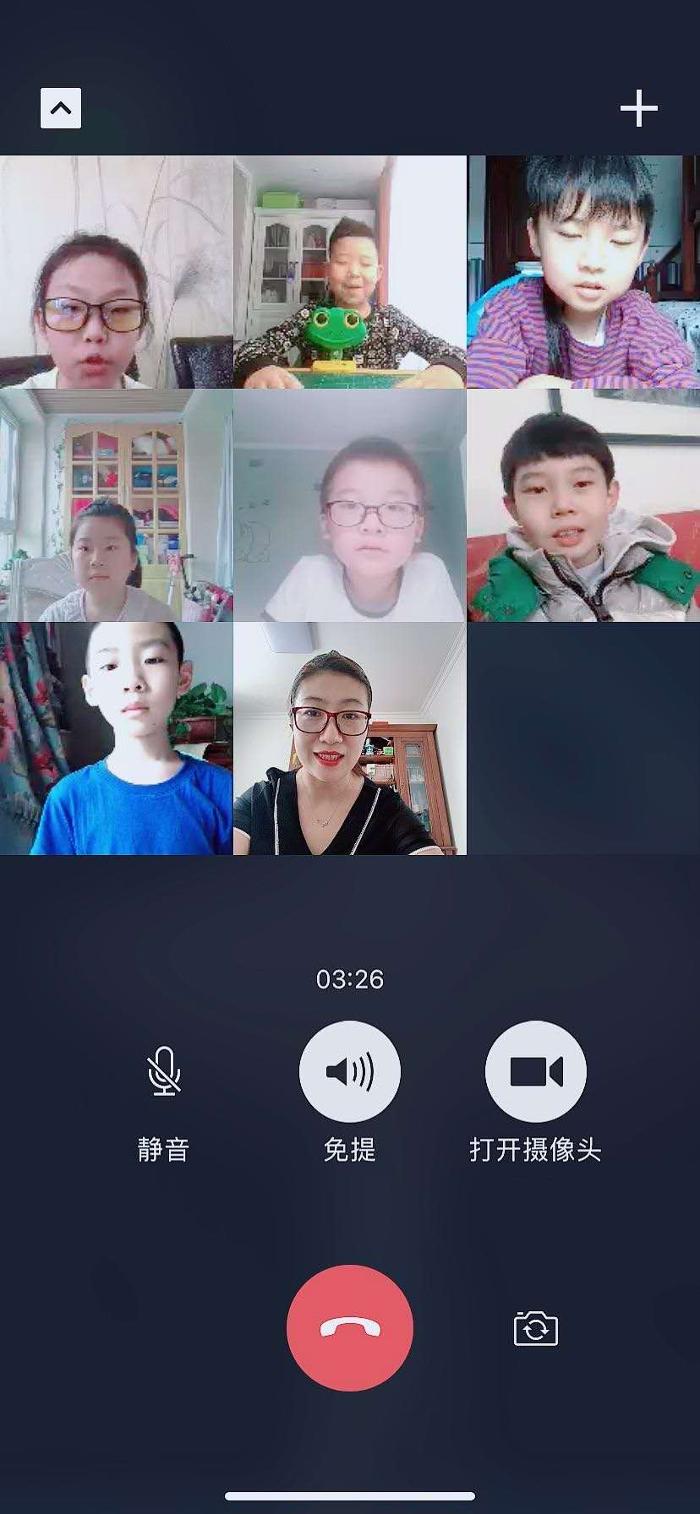
Task: Minimize the call window
Action: pos(60,108)
